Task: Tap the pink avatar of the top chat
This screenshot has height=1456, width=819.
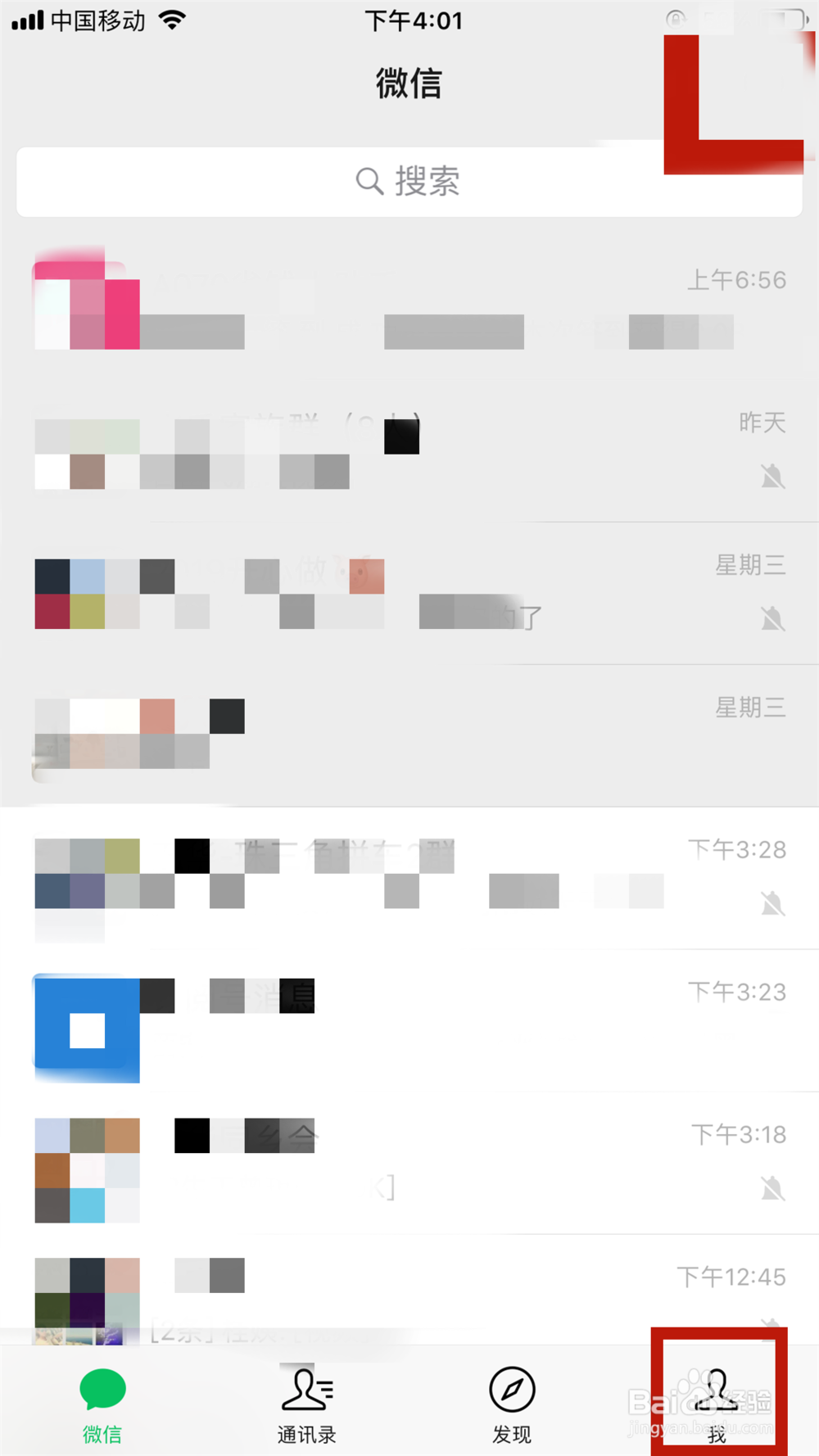Action: tap(86, 304)
